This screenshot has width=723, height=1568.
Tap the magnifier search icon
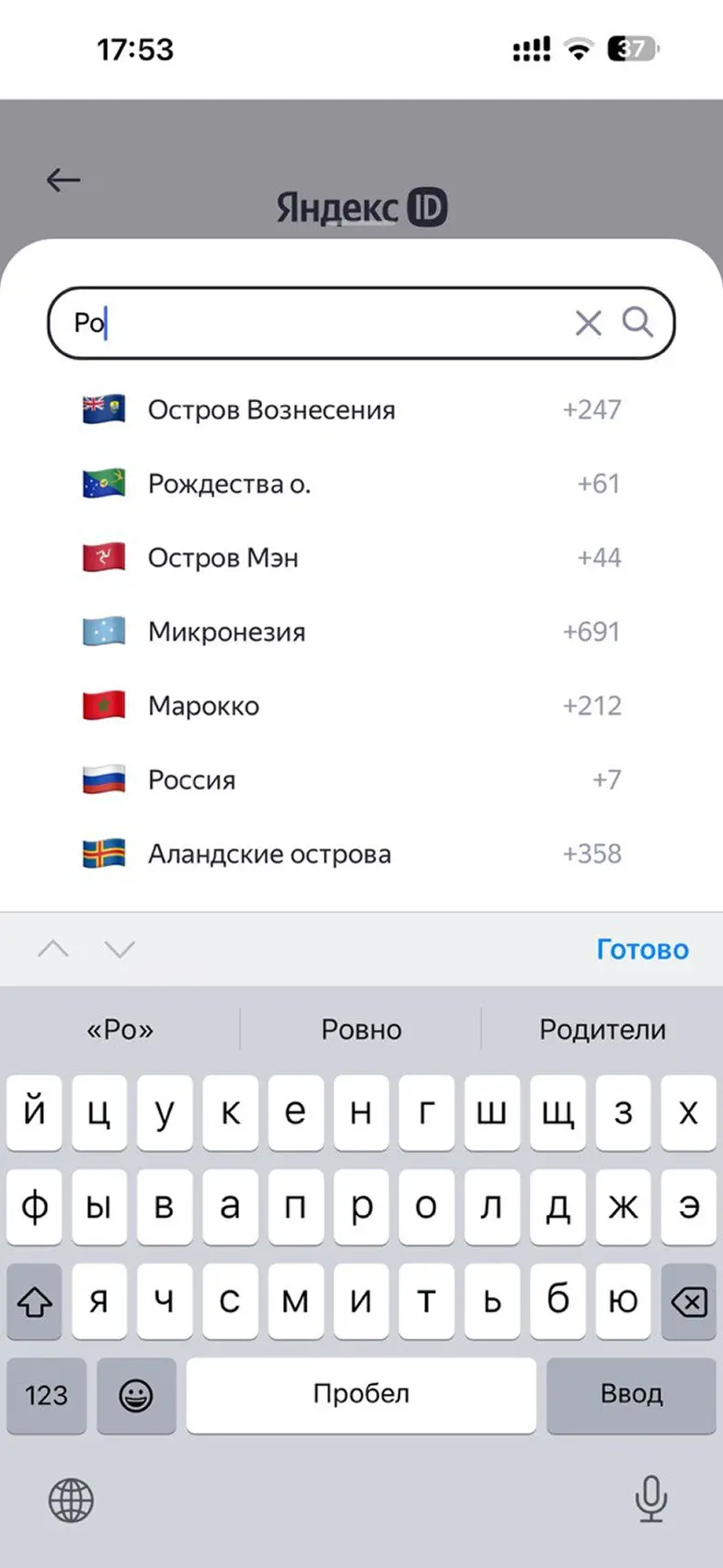tap(637, 322)
